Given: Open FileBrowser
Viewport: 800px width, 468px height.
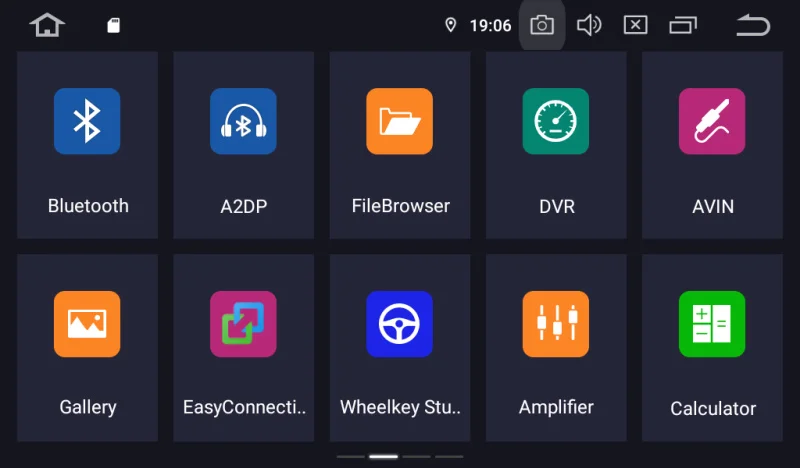Looking at the screenshot, I should [x=399, y=122].
